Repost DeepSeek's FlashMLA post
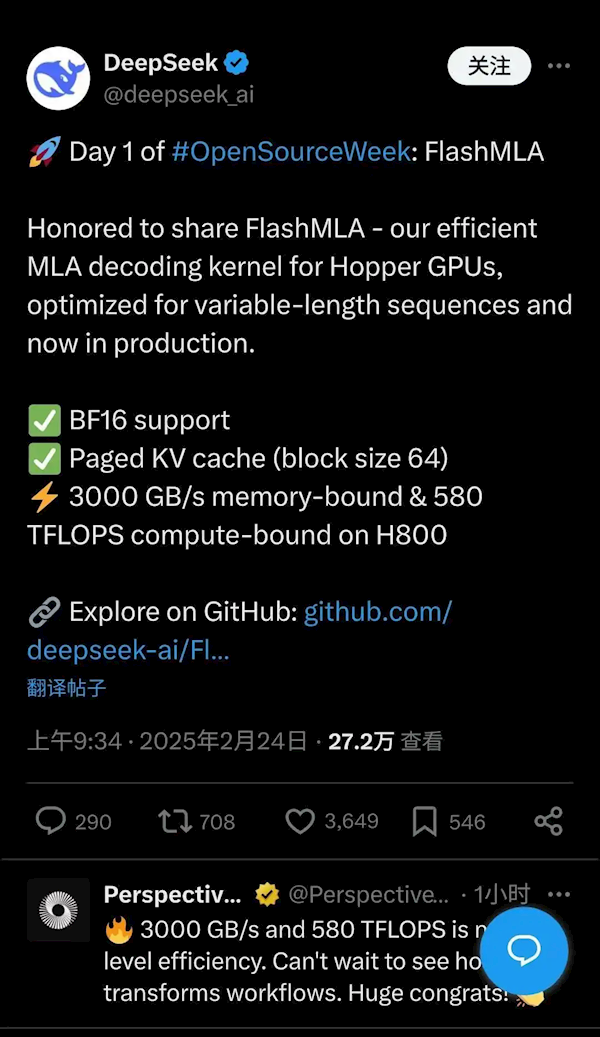 (175, 821)
